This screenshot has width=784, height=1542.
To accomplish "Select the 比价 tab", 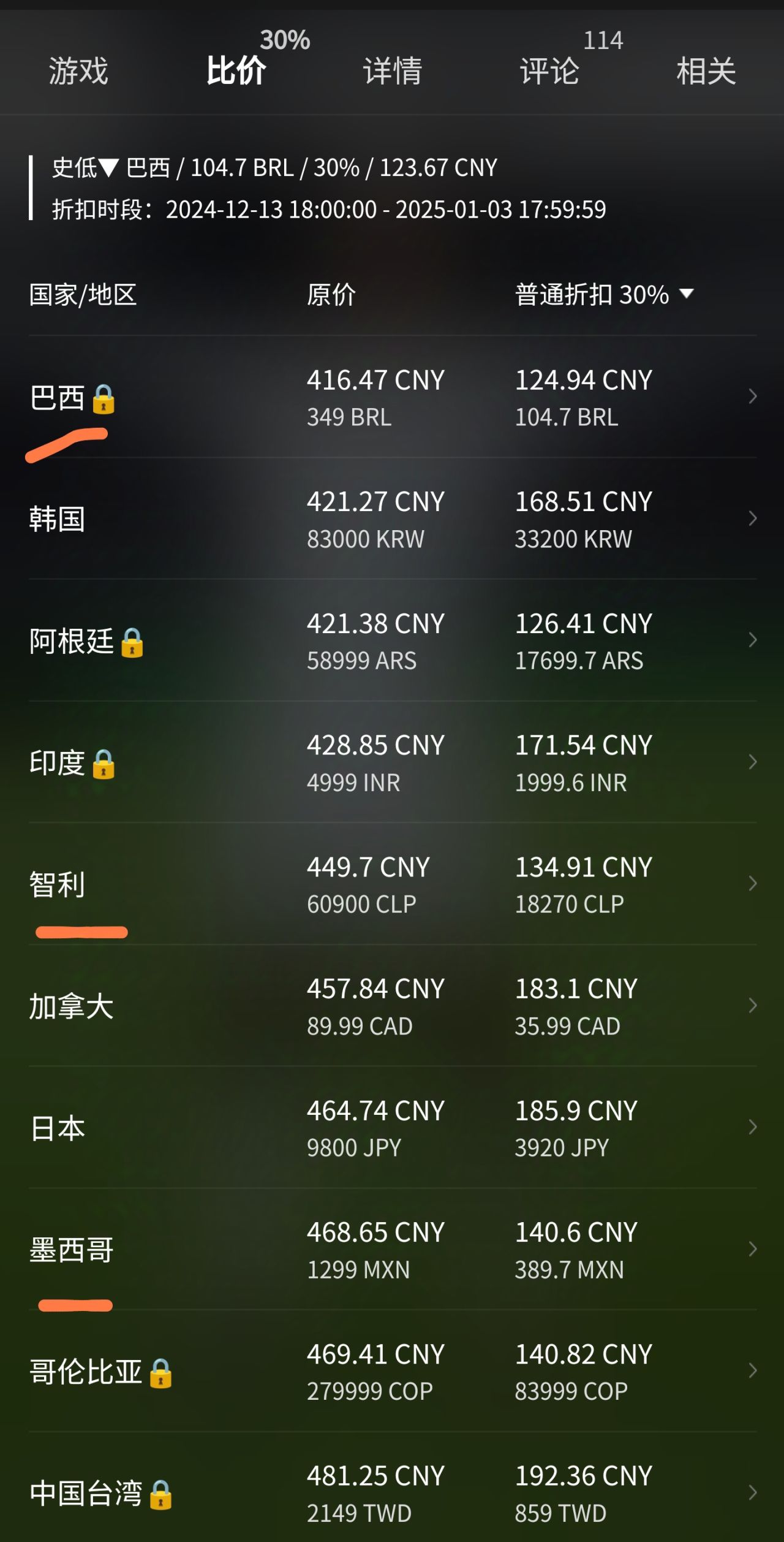I will [236, 70].
